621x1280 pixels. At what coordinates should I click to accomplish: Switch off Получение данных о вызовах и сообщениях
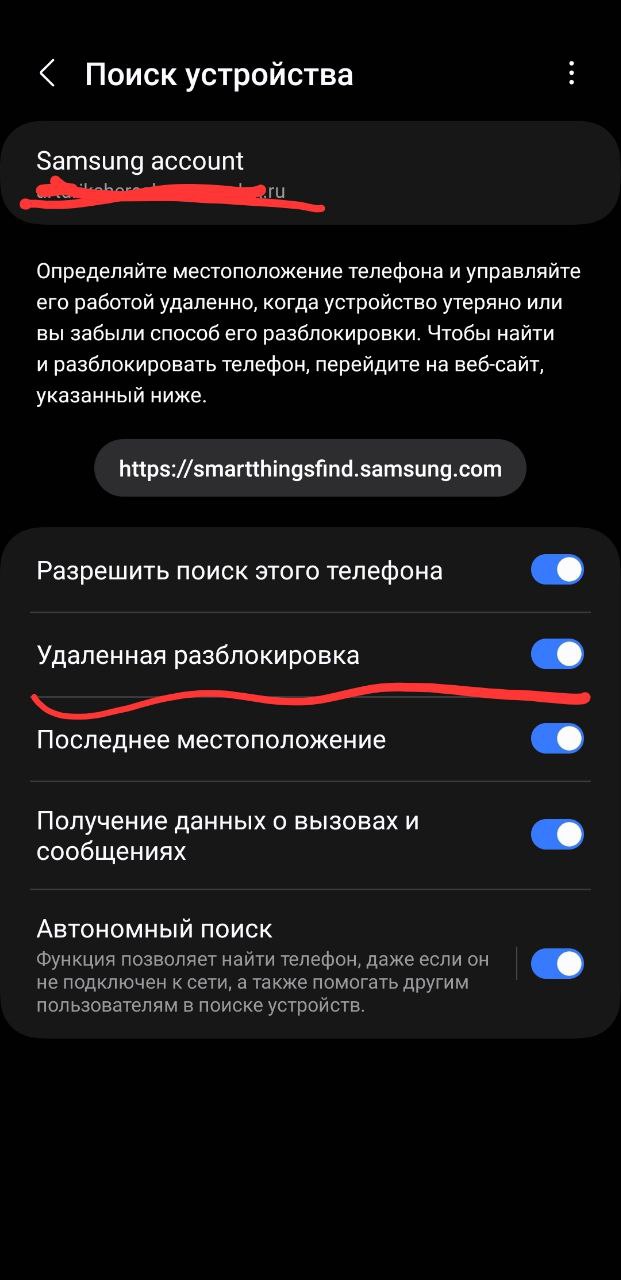click(557, 834)
